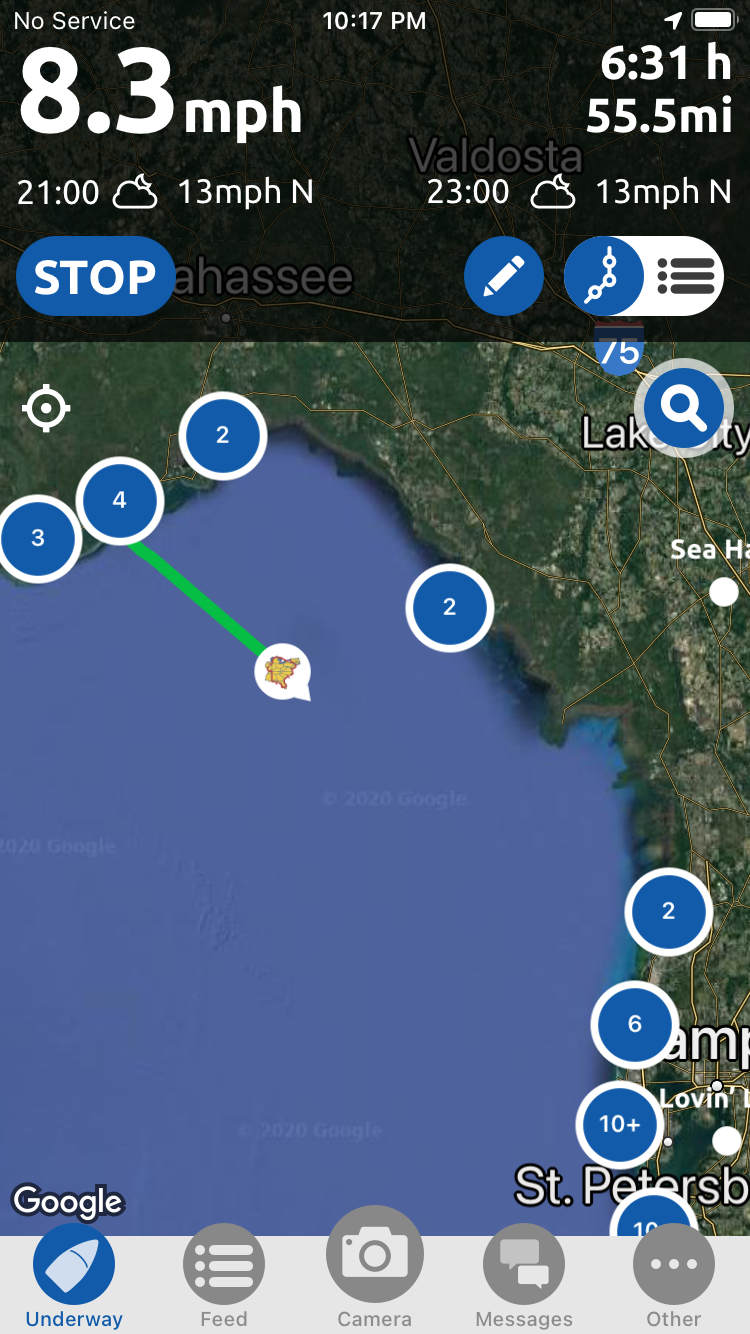Open the cluster marker labeled 6
This screenshot has height=1334, width=750.
(x=634, y=1024)
